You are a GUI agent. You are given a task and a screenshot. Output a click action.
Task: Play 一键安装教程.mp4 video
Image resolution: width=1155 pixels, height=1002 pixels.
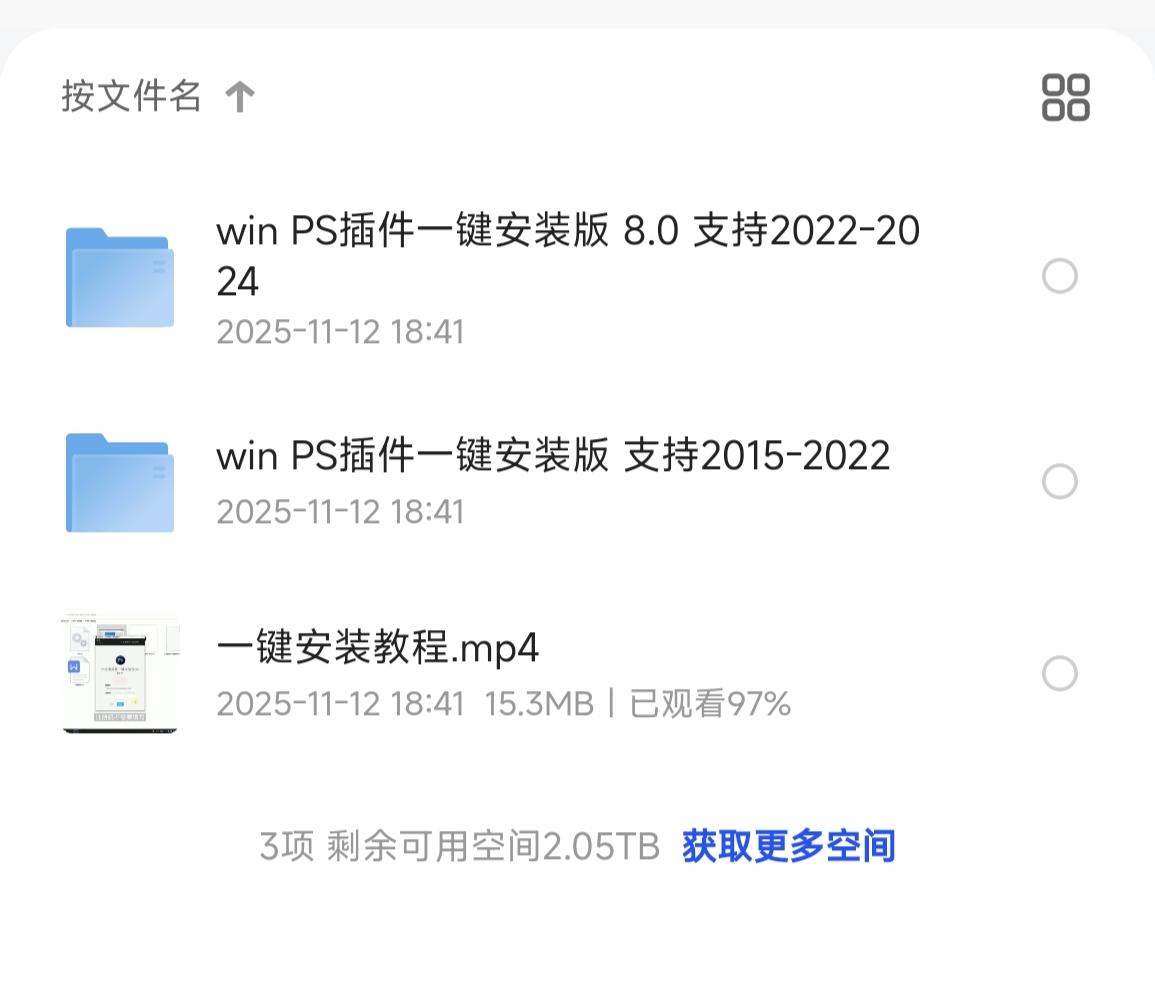point(378,649)
